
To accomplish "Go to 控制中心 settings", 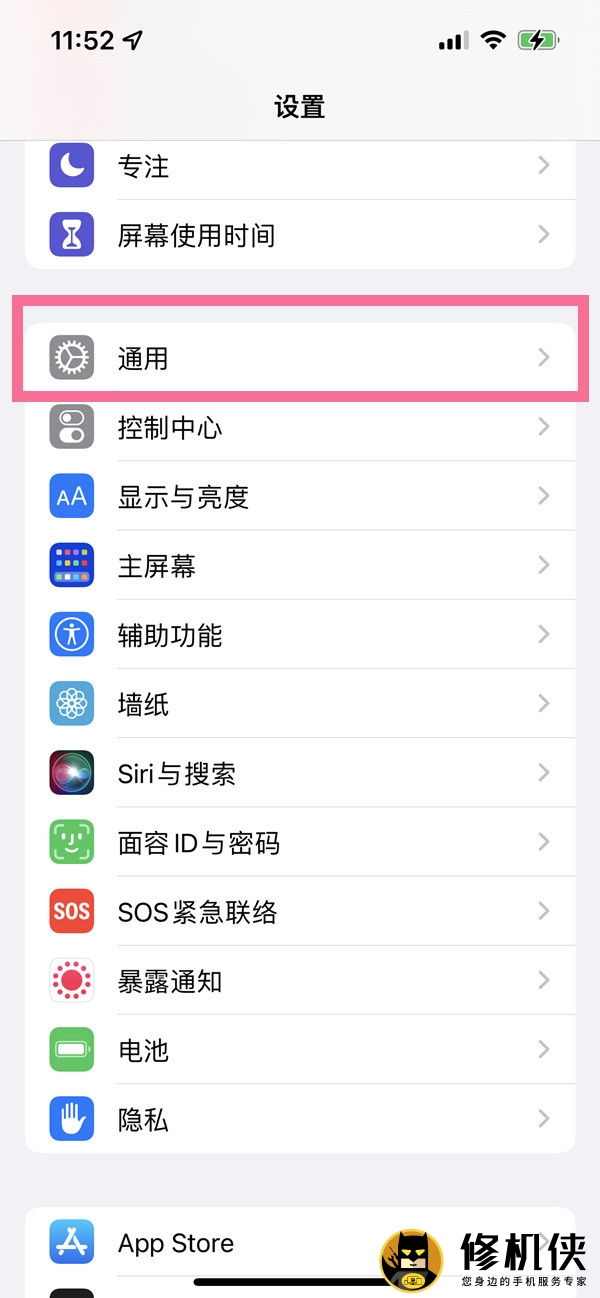I will click(300, 428).
